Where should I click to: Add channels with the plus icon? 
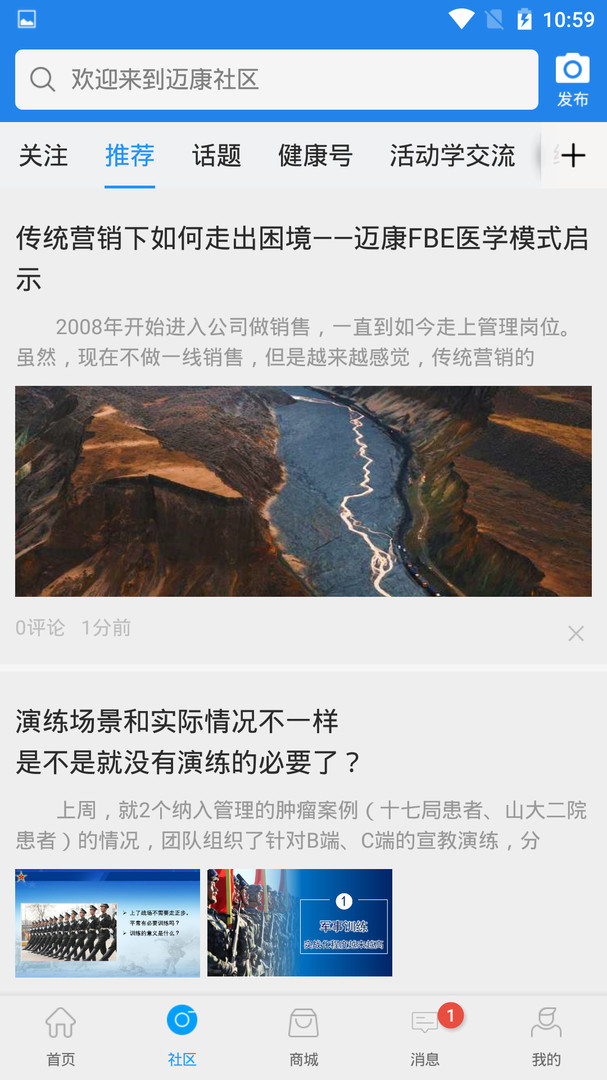pos(573,156)
